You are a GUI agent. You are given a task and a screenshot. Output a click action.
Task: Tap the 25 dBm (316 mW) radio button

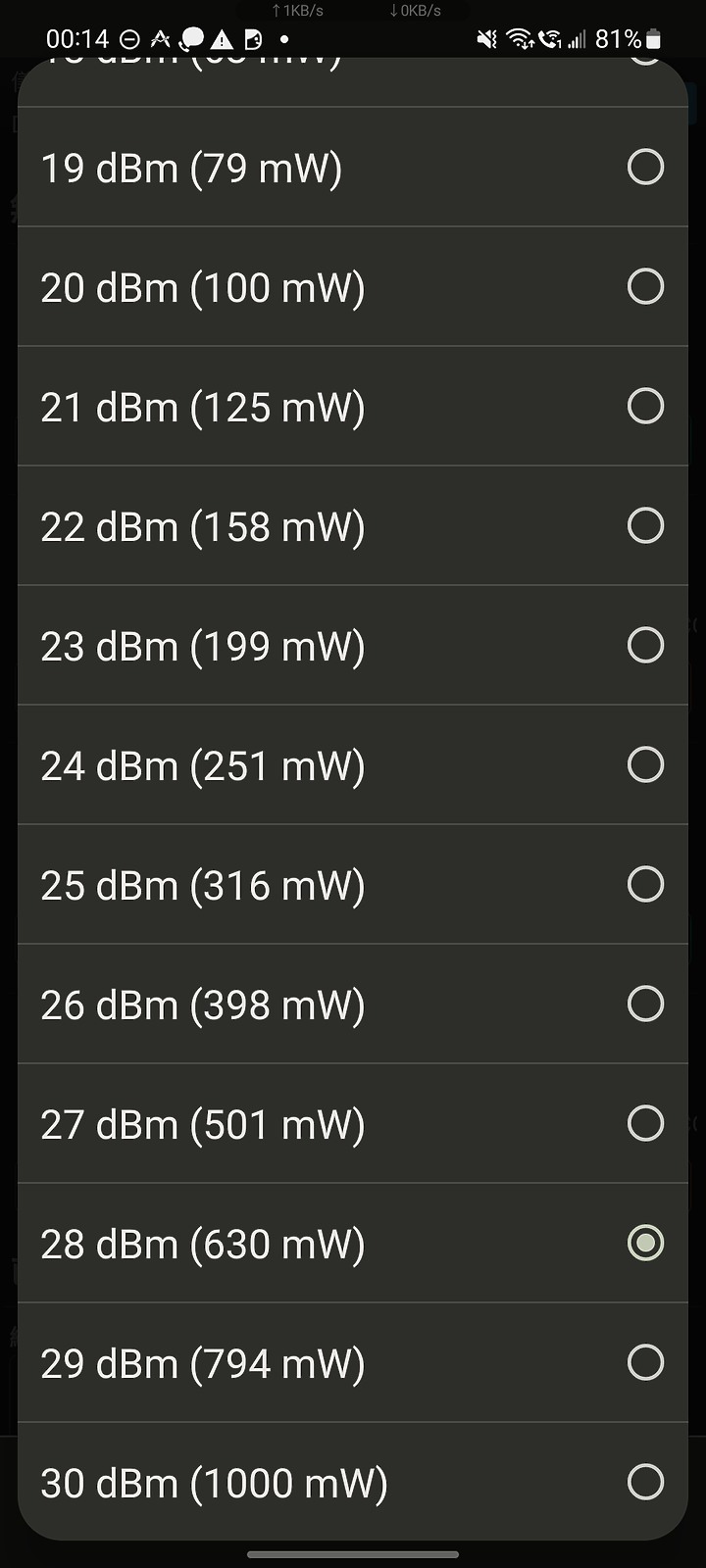click(x=645, y=885)
